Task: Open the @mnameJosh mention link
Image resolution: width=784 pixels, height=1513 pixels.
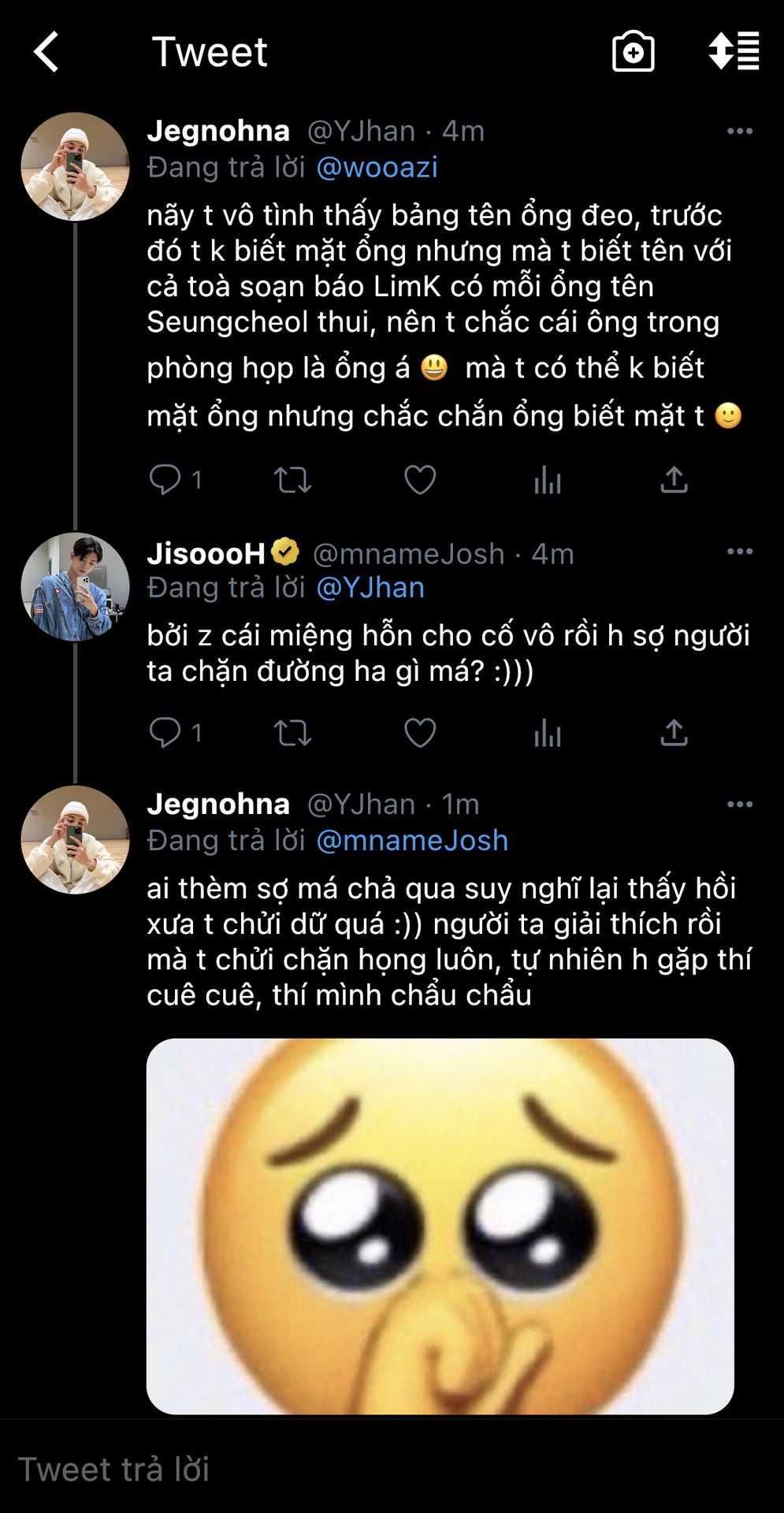Action: pos(412,840)
